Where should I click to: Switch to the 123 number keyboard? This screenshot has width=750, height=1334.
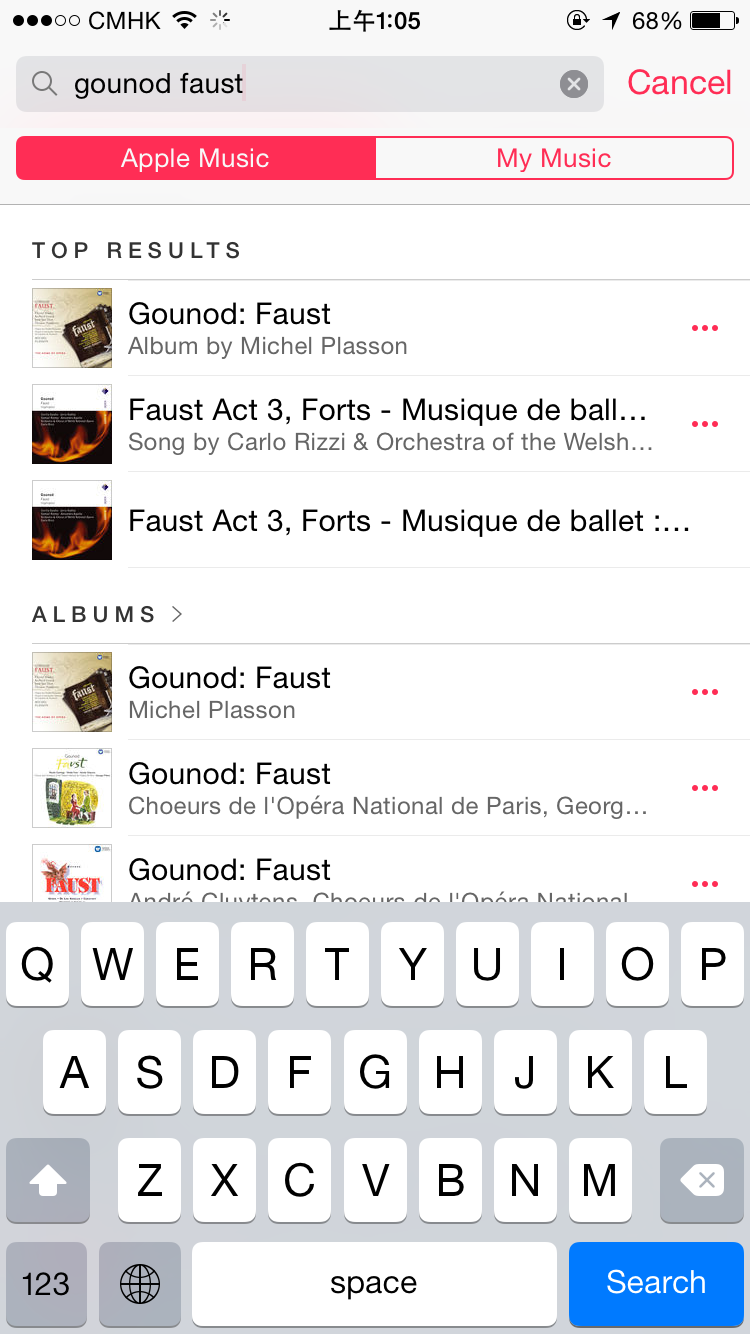[46, 1283]
